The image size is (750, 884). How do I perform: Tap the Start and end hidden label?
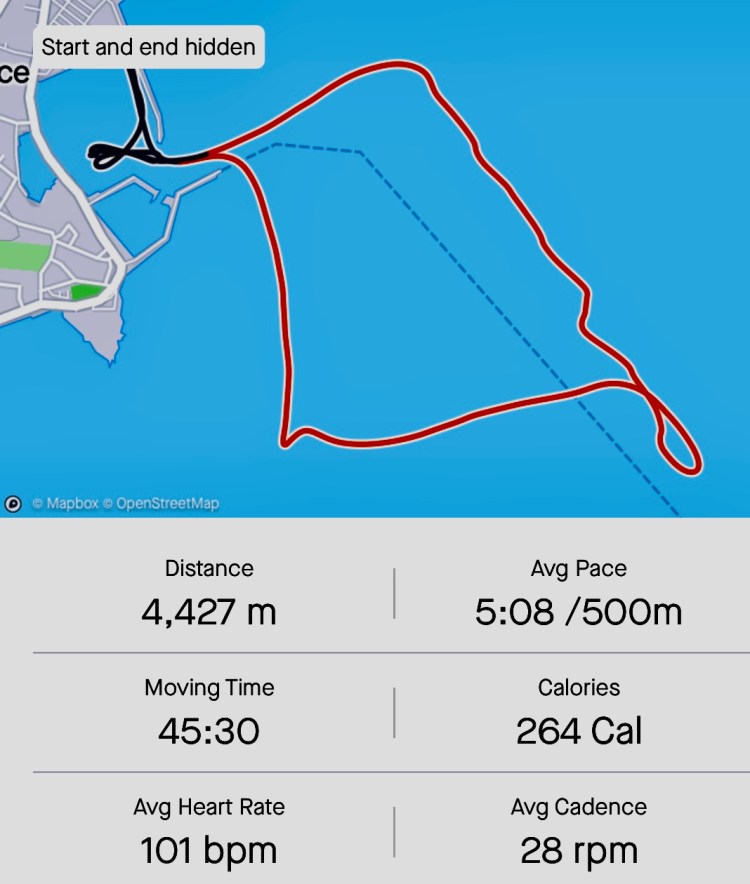[148, 47]
